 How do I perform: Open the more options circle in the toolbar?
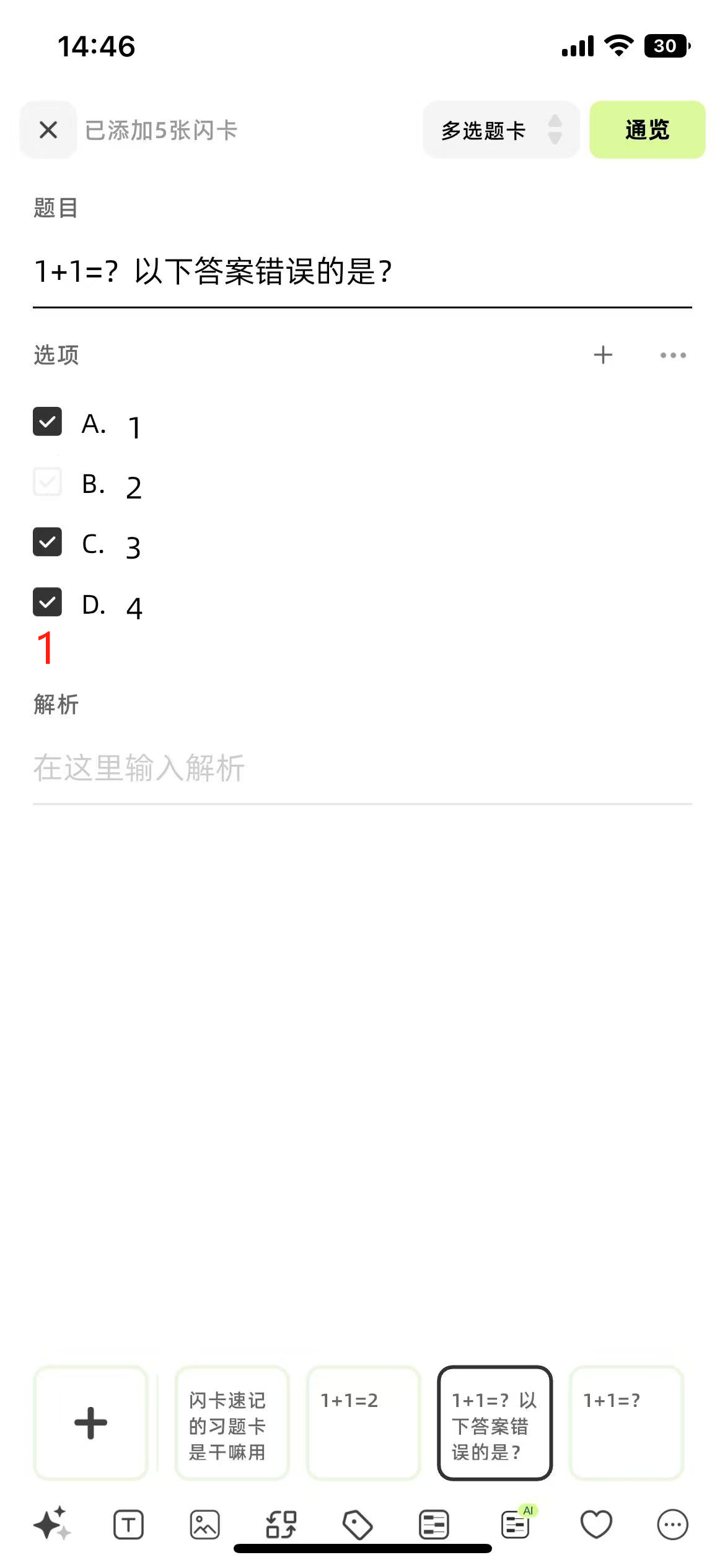tap(672, 1524)
